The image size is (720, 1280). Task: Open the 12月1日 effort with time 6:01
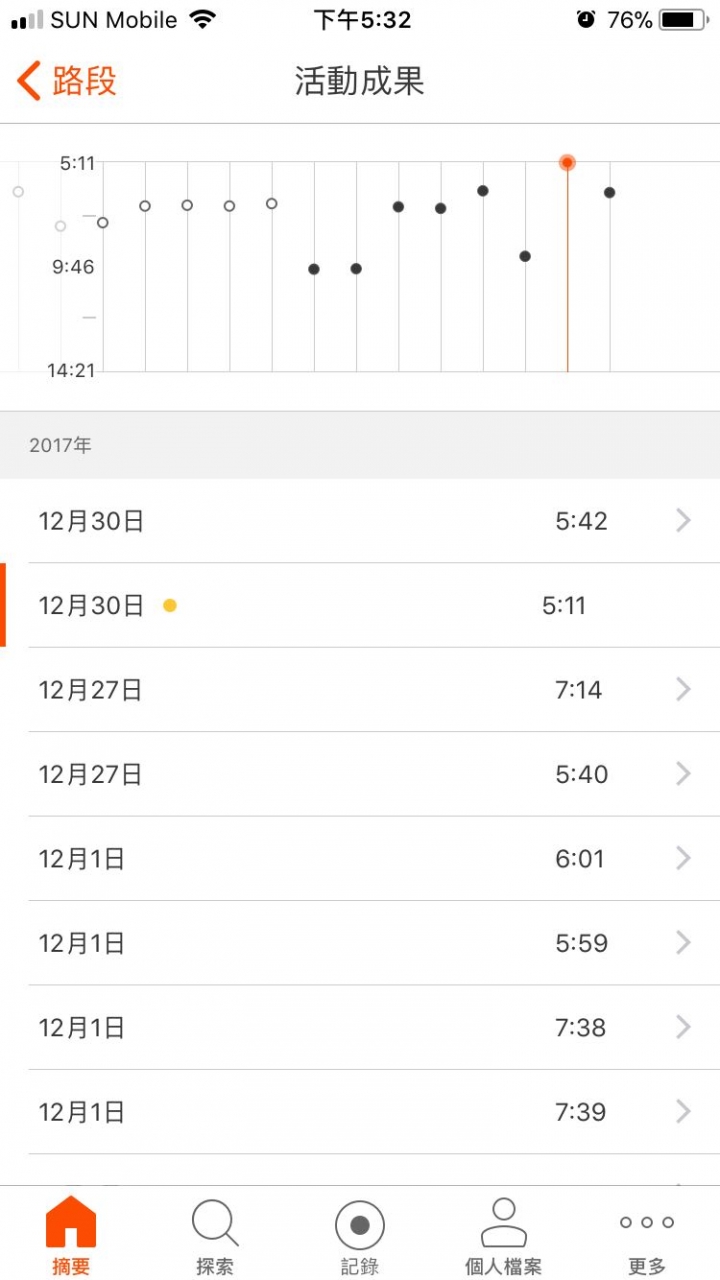click(360, 859)
